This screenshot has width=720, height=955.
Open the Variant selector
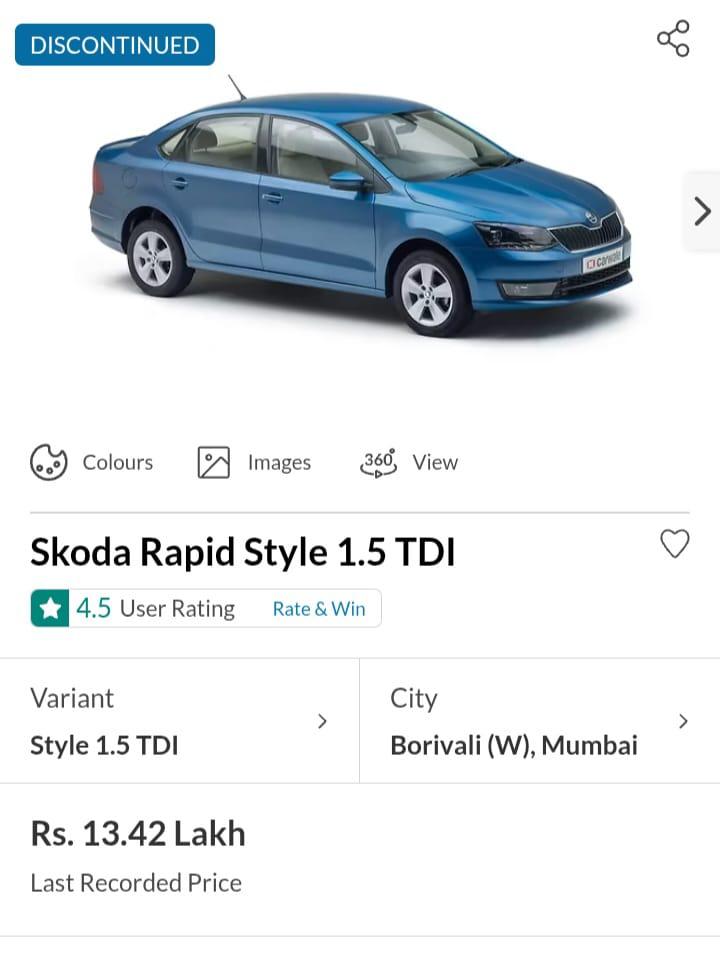tap(180, 721)
